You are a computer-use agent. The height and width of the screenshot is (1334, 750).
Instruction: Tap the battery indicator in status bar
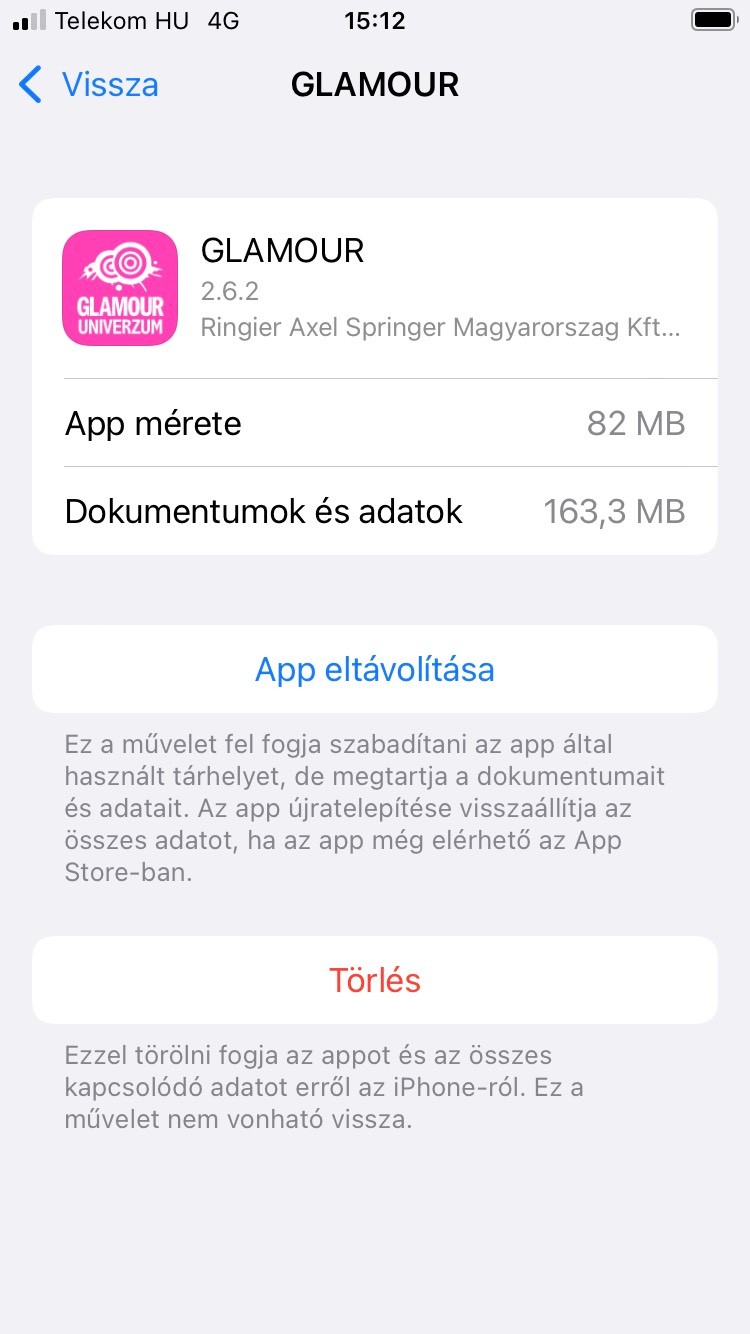click(714, 20)
